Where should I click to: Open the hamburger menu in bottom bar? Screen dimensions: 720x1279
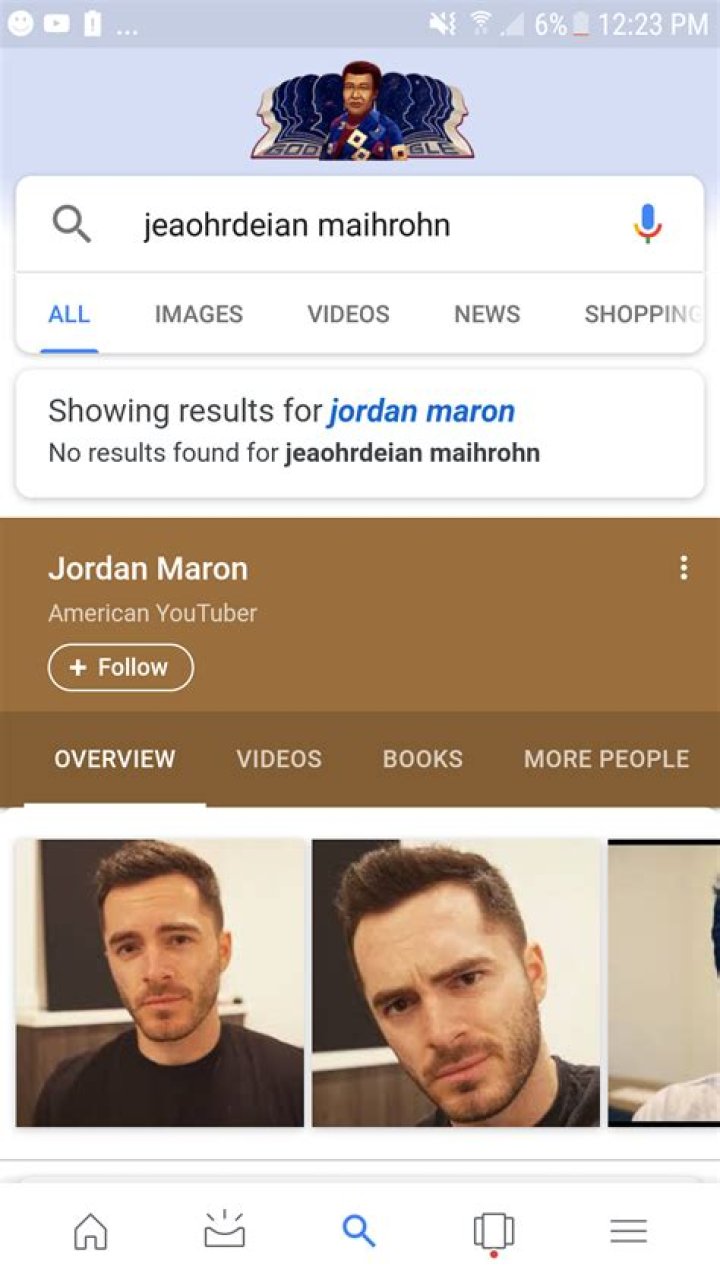[x=628, y=1231]
